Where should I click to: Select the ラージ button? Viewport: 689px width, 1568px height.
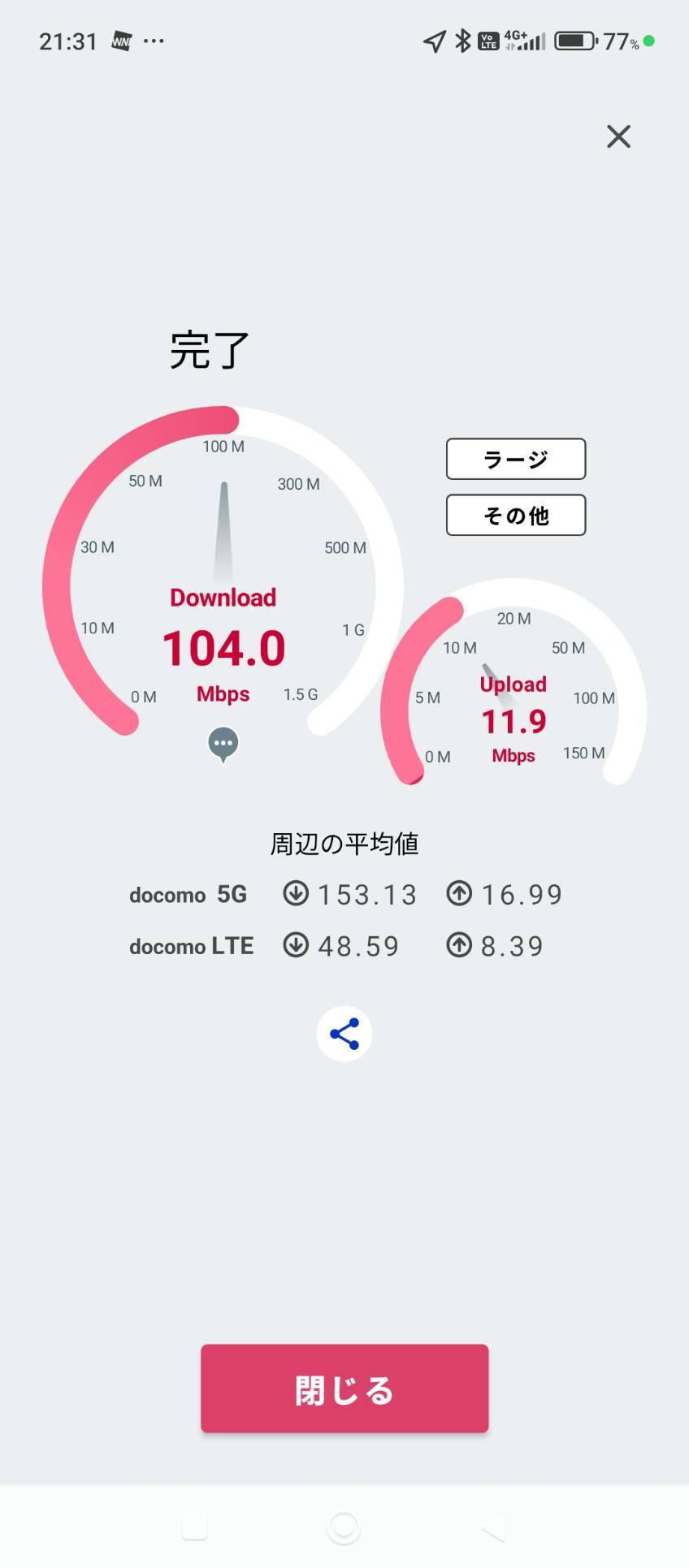pos(515,460)
